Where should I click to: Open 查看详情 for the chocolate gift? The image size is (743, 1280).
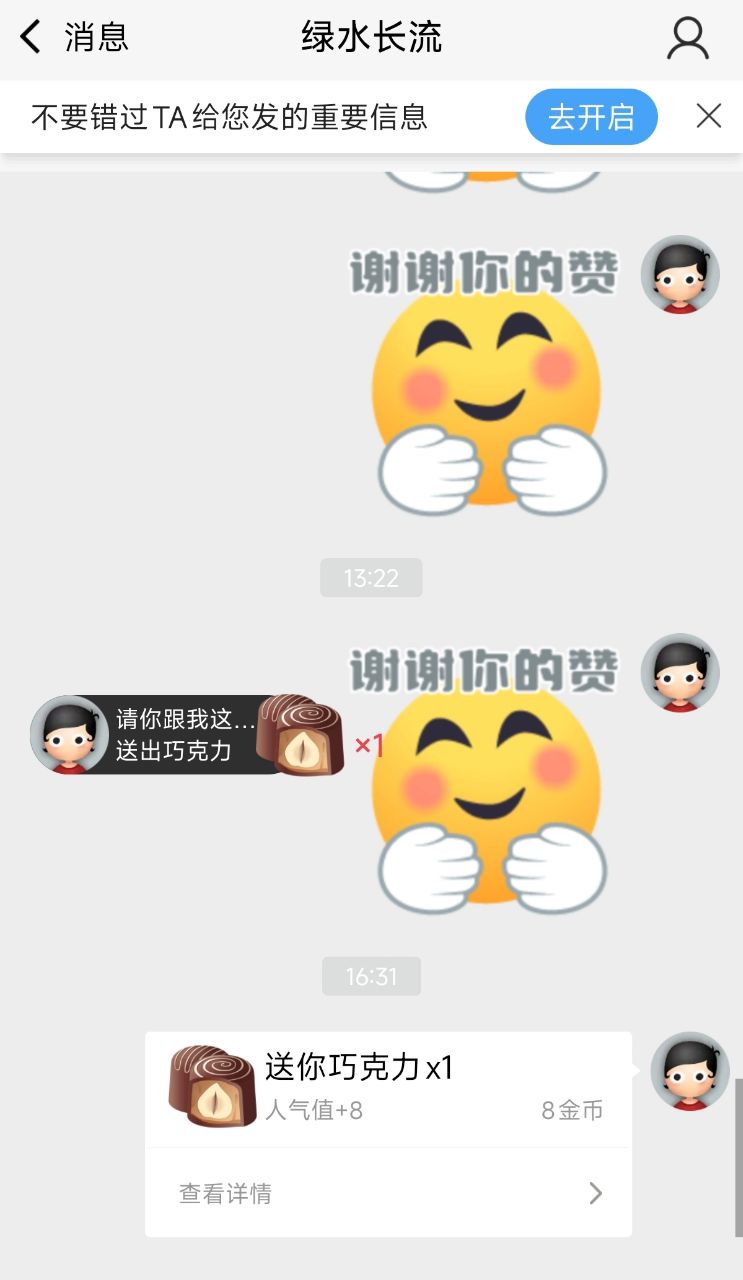tap(388, 1193)
